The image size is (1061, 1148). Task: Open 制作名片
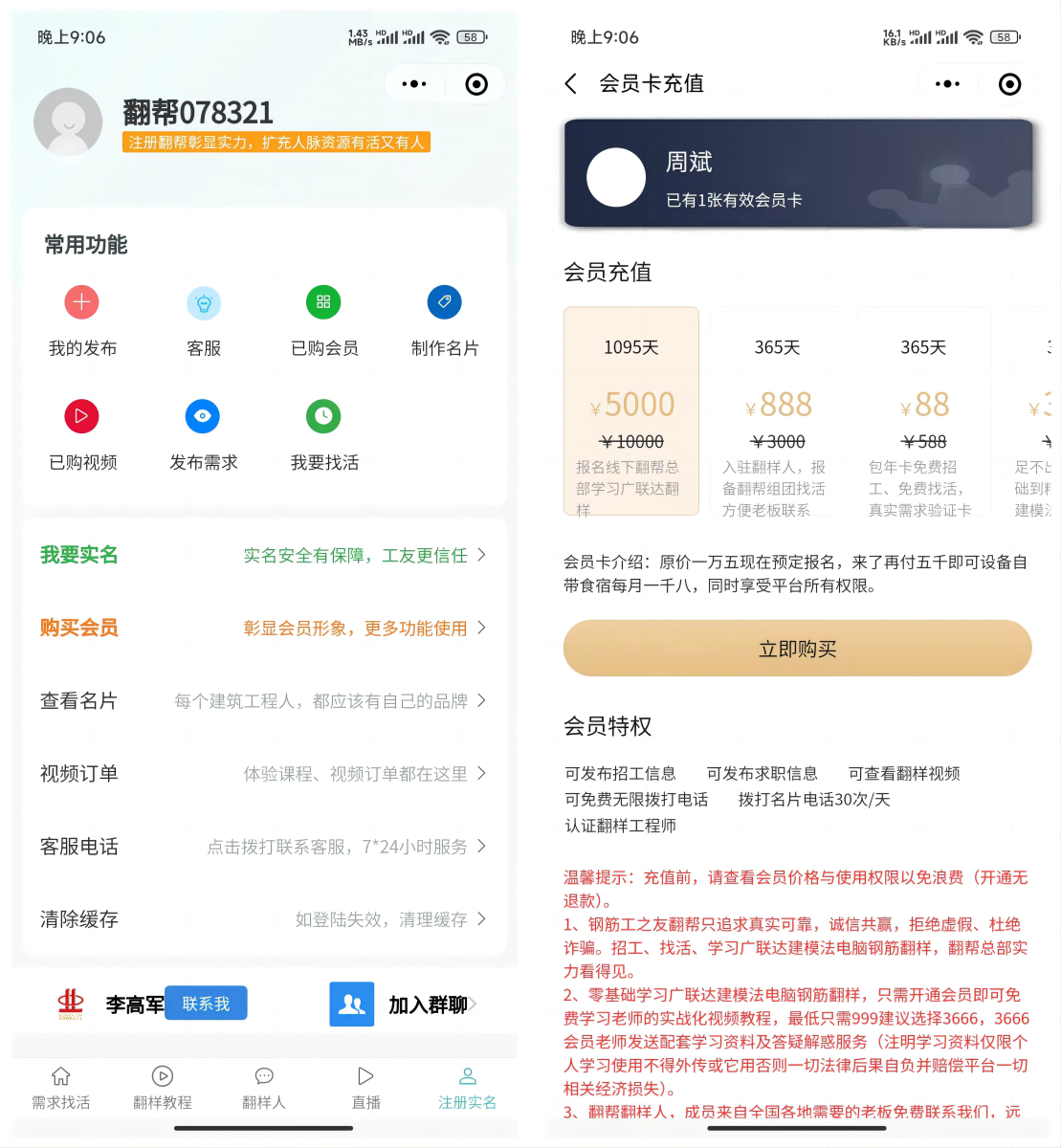[x=445, y=321]
